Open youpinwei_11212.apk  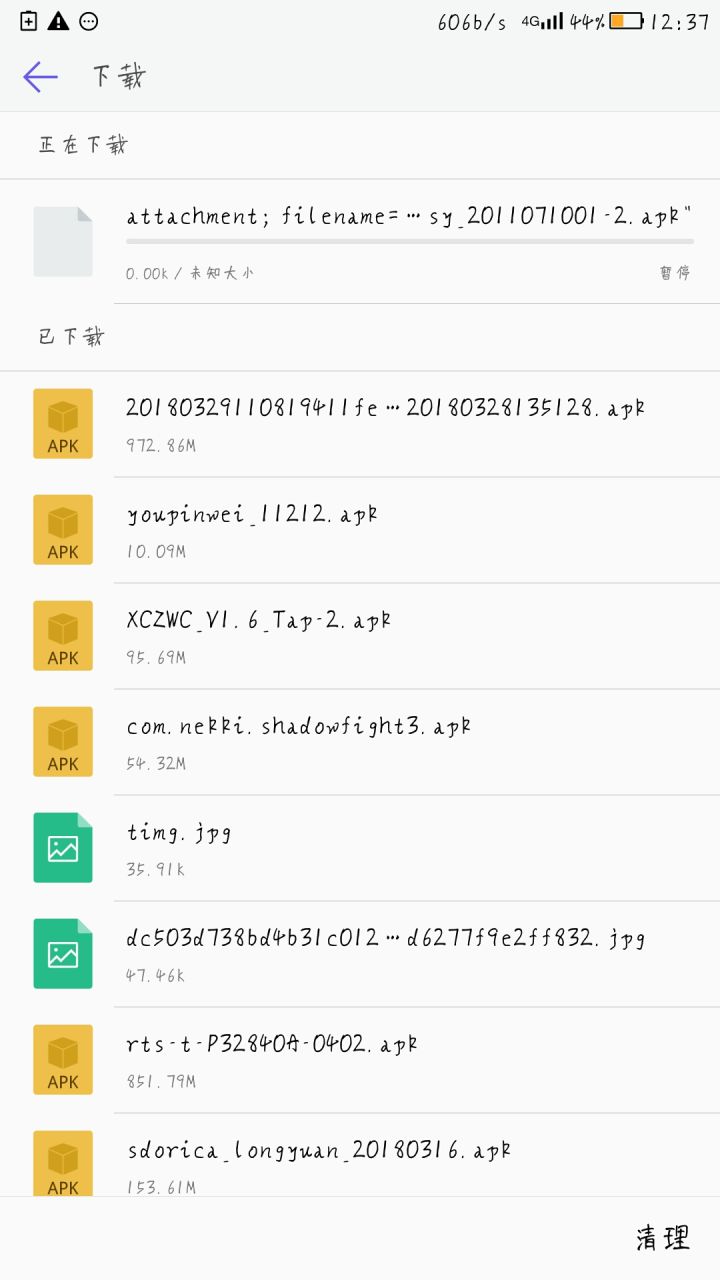(360, 530)
